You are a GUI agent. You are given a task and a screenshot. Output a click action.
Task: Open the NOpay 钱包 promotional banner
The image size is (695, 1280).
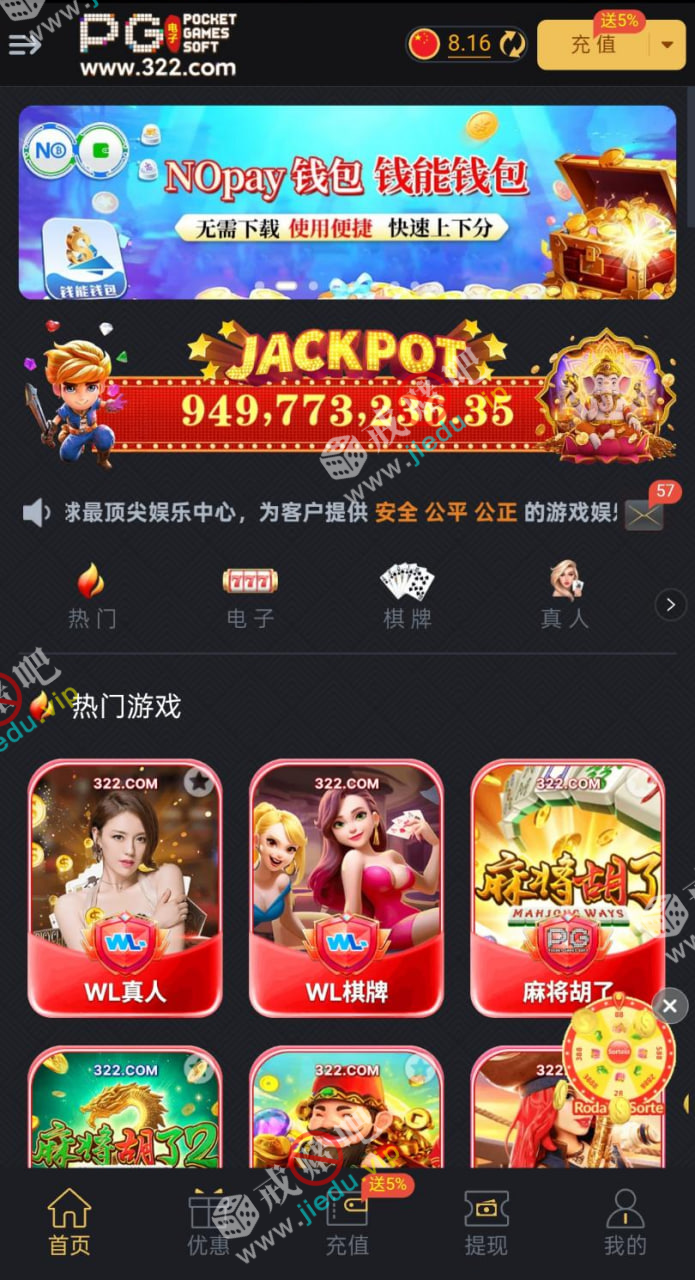pos(347,202)
